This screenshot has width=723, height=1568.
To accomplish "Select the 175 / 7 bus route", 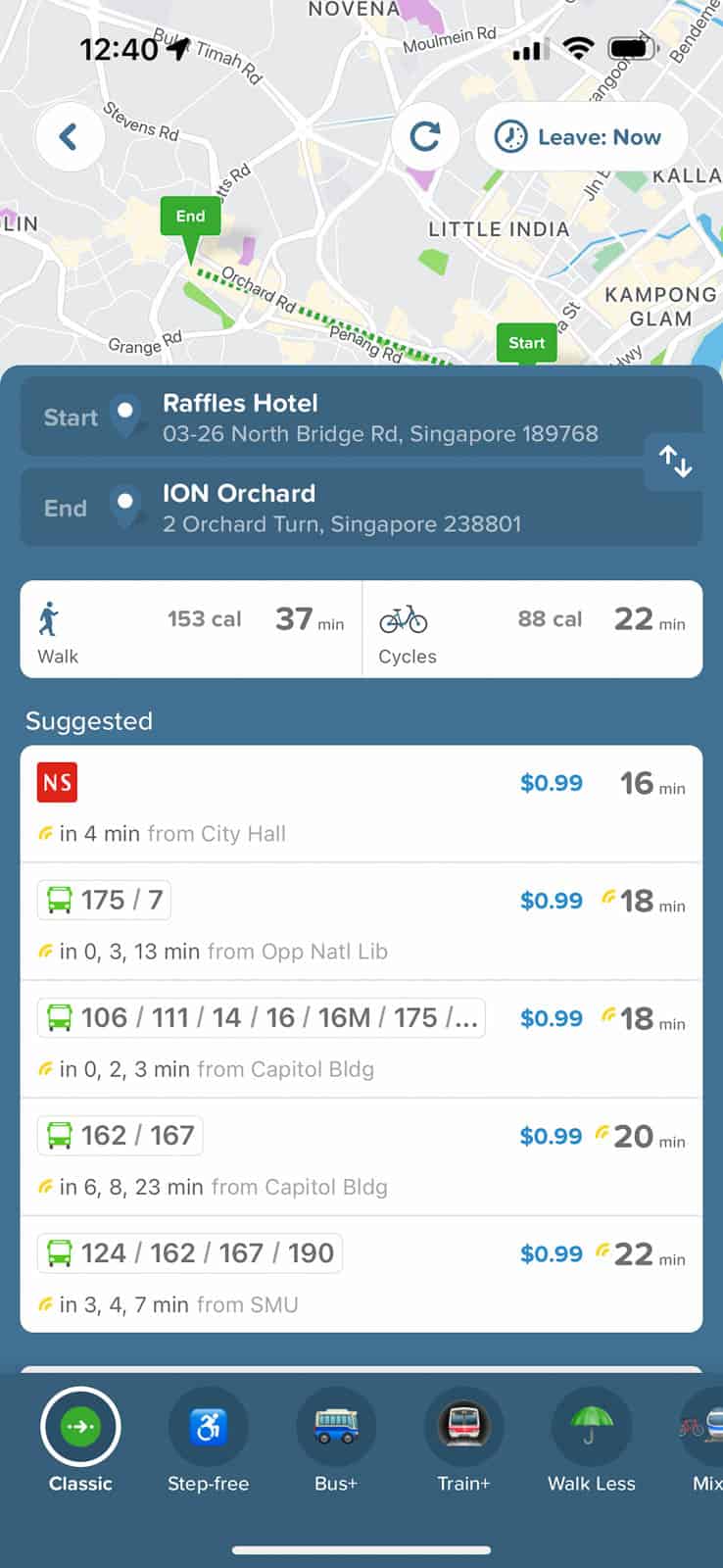I will 361,921.
